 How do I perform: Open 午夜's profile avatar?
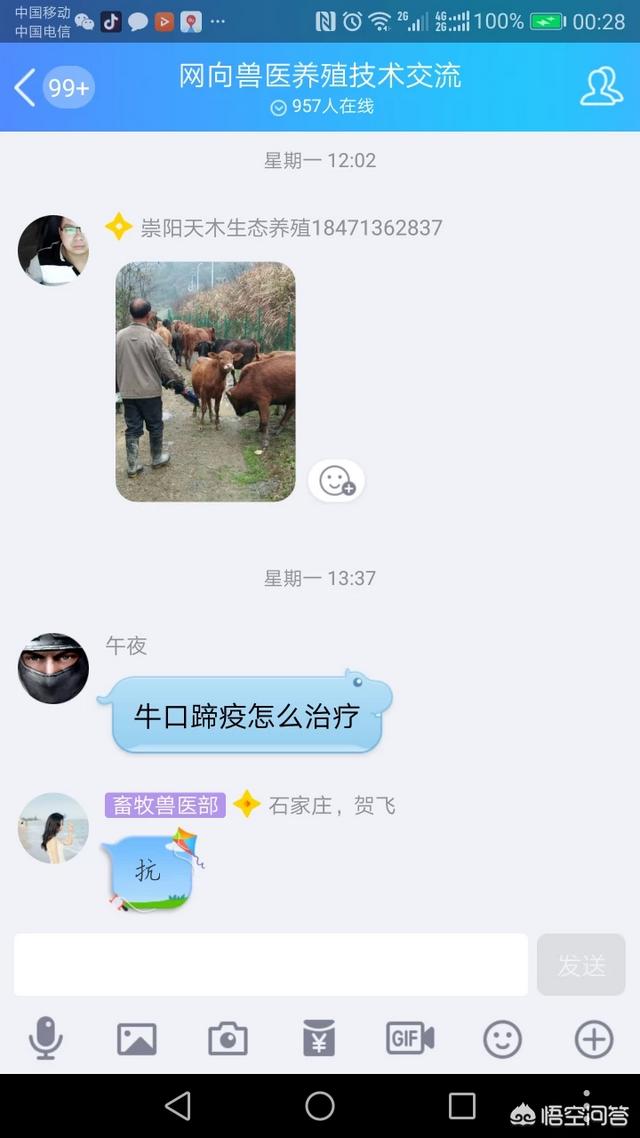click(53, 668)
